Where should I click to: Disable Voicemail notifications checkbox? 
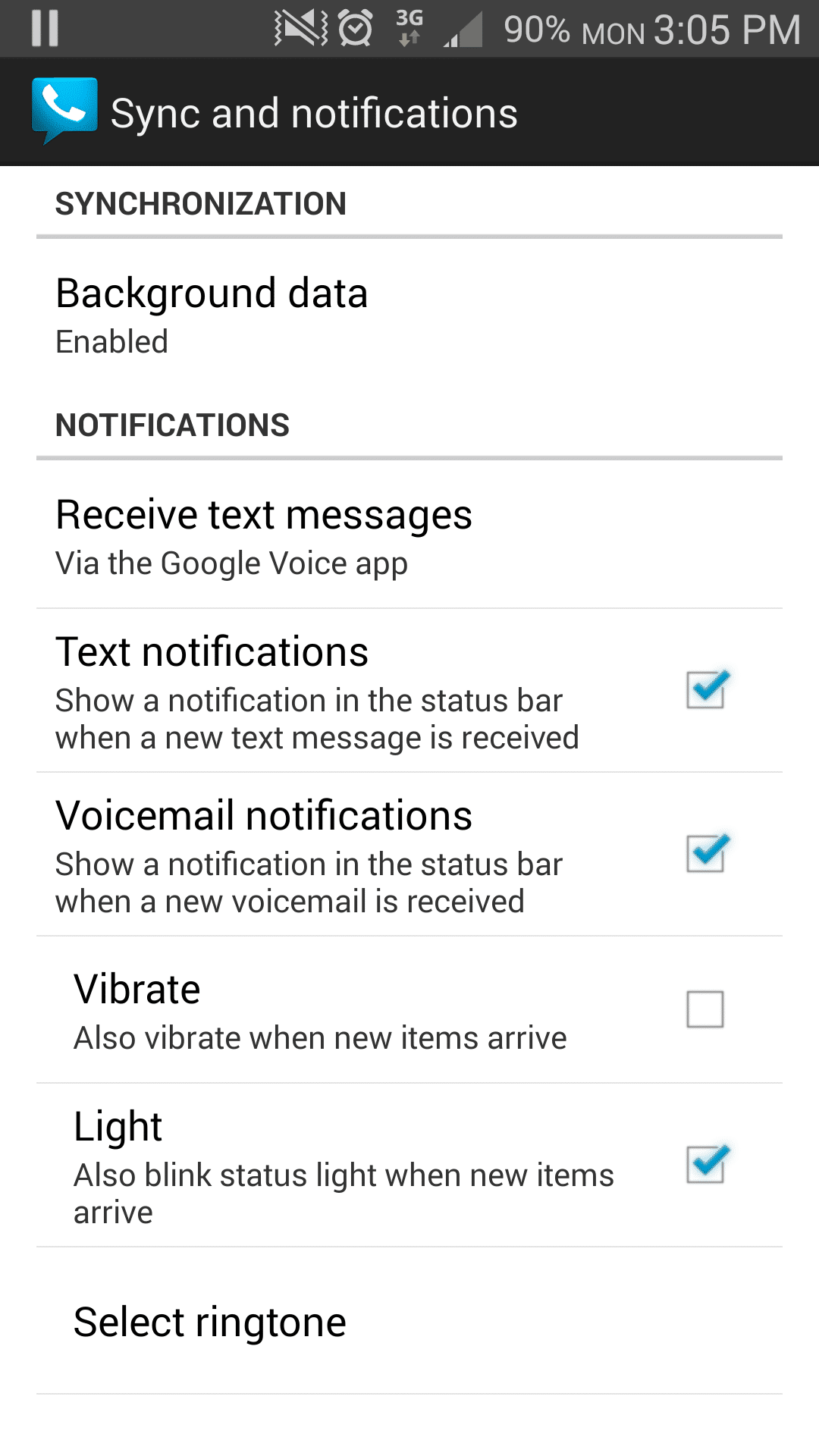(x=706, y=854)
